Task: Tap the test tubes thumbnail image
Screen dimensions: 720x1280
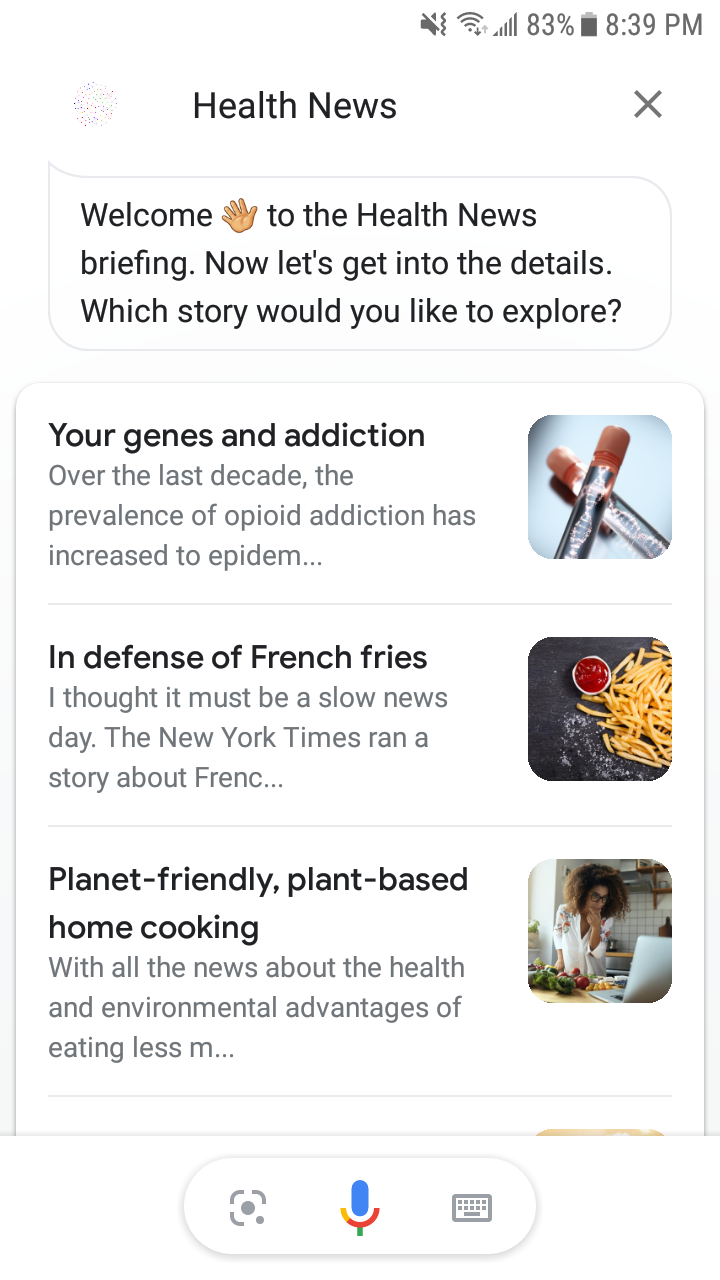Action: click(599, 486)
